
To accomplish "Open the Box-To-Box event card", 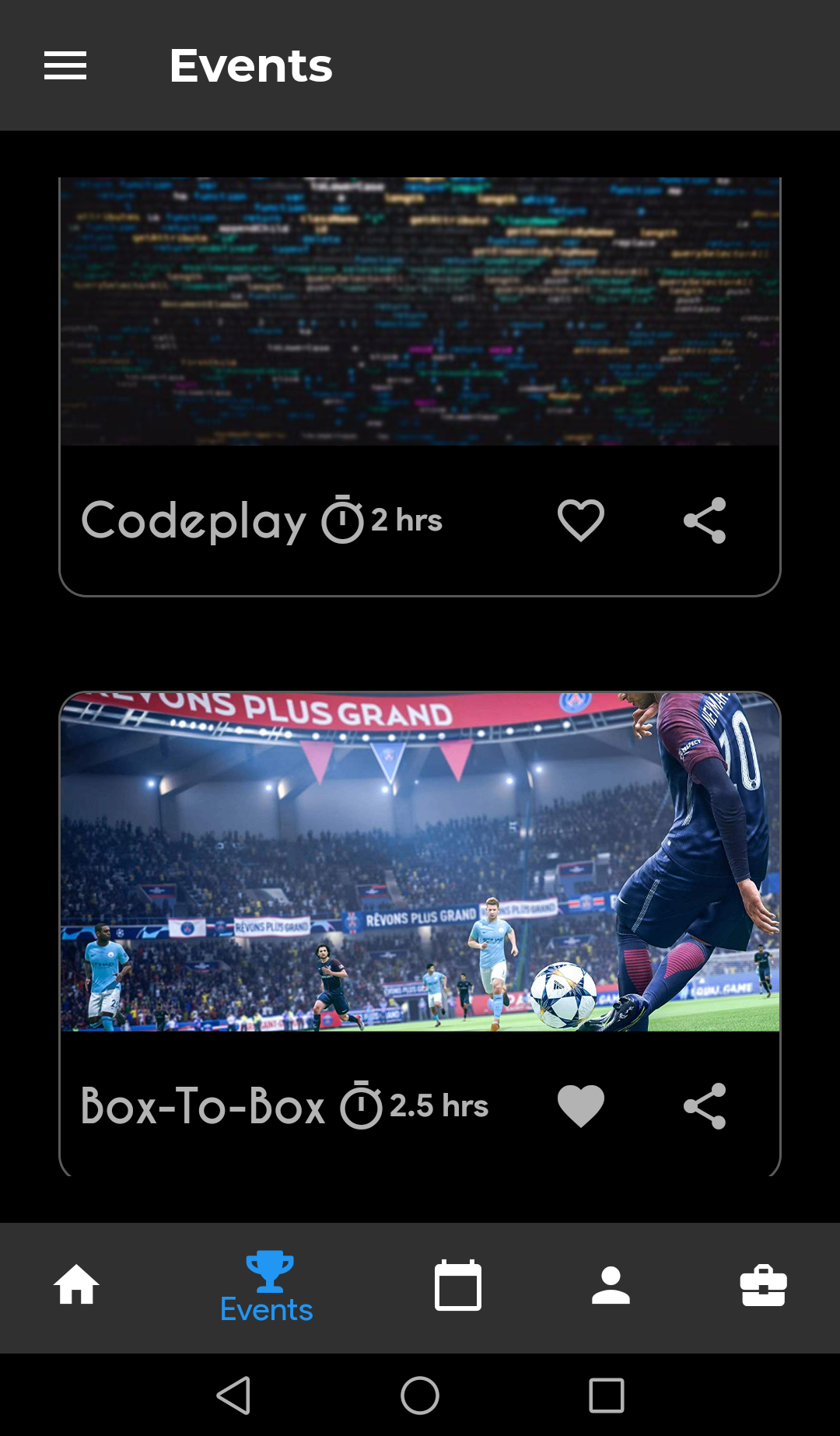I will coord(420,933).
